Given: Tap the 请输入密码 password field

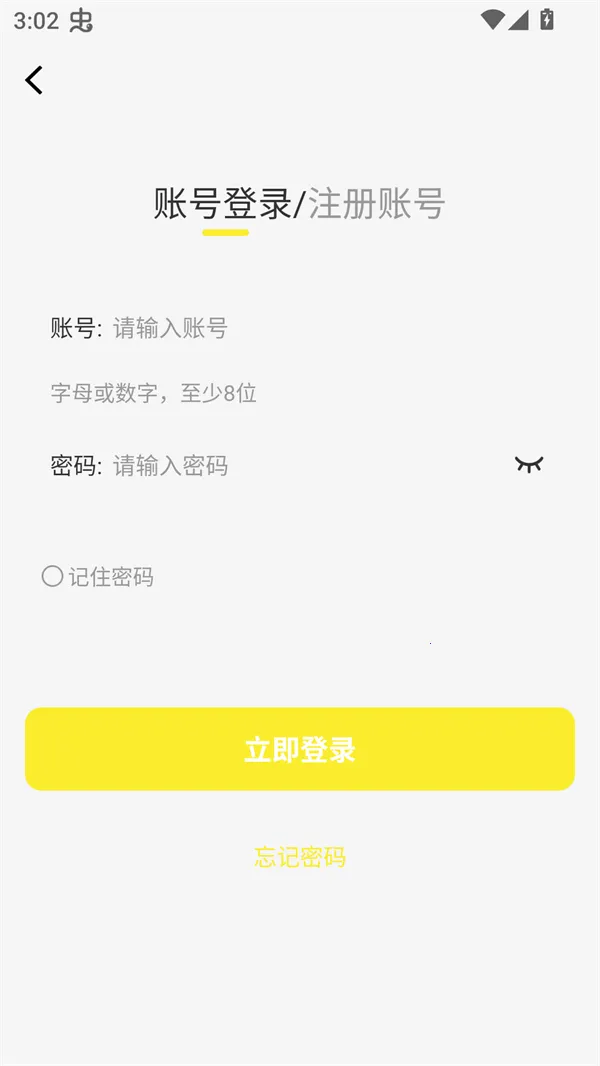Looking at the screenshot, I should click(x=300, y=465).
